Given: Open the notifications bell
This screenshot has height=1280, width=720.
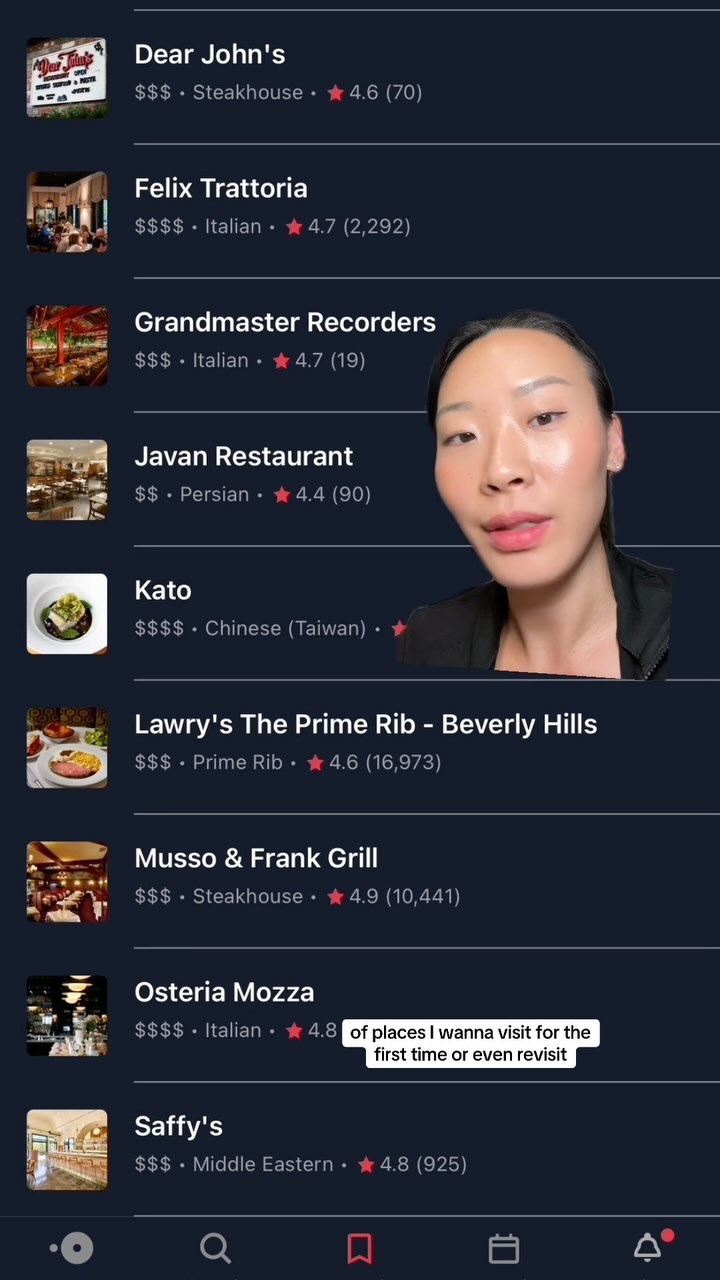Looking at the screenshot, I should click(x=648, y=1247).
